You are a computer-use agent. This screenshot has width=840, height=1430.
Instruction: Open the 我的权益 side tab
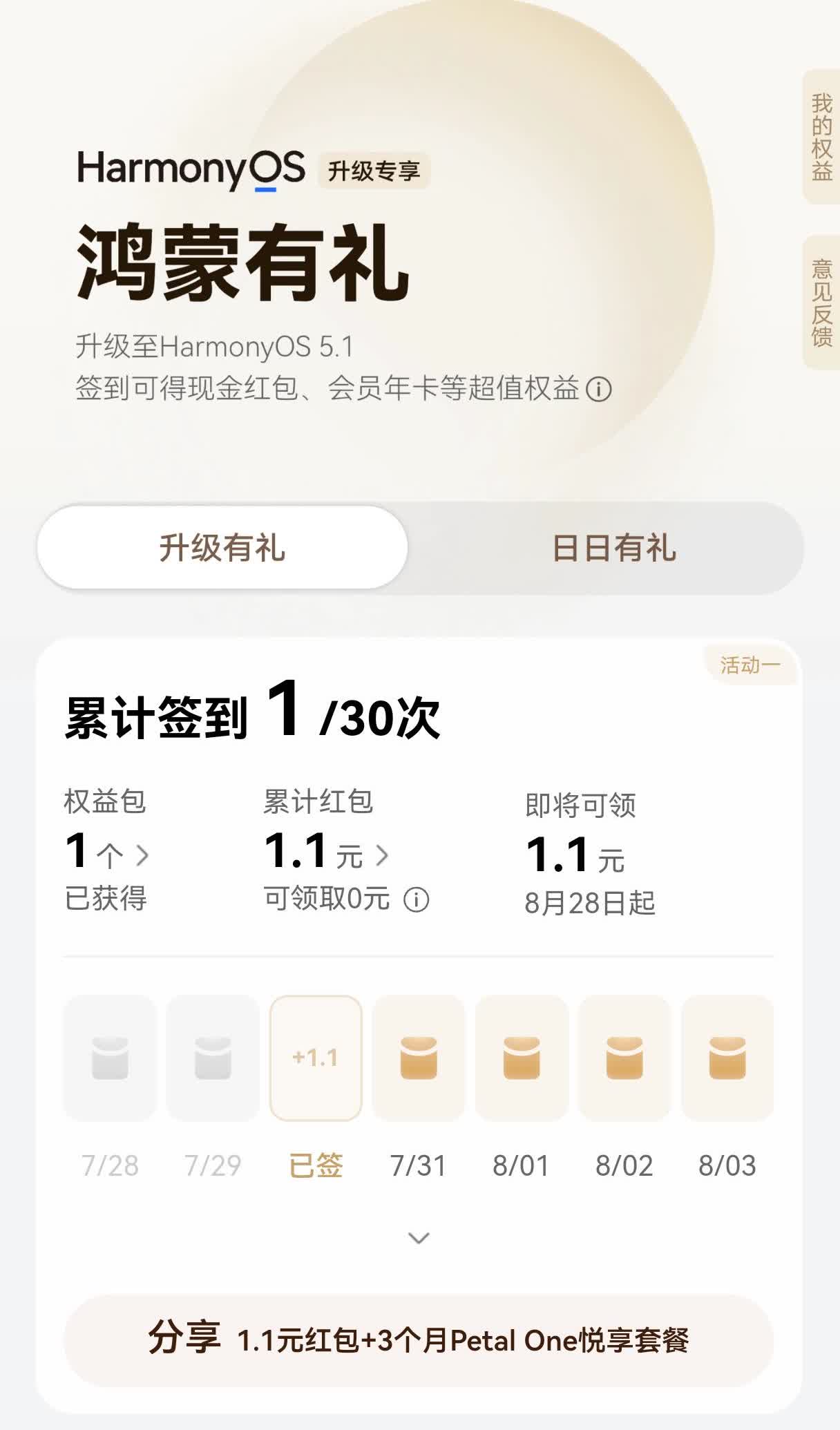pyautogui.click(x=821, y=137)
